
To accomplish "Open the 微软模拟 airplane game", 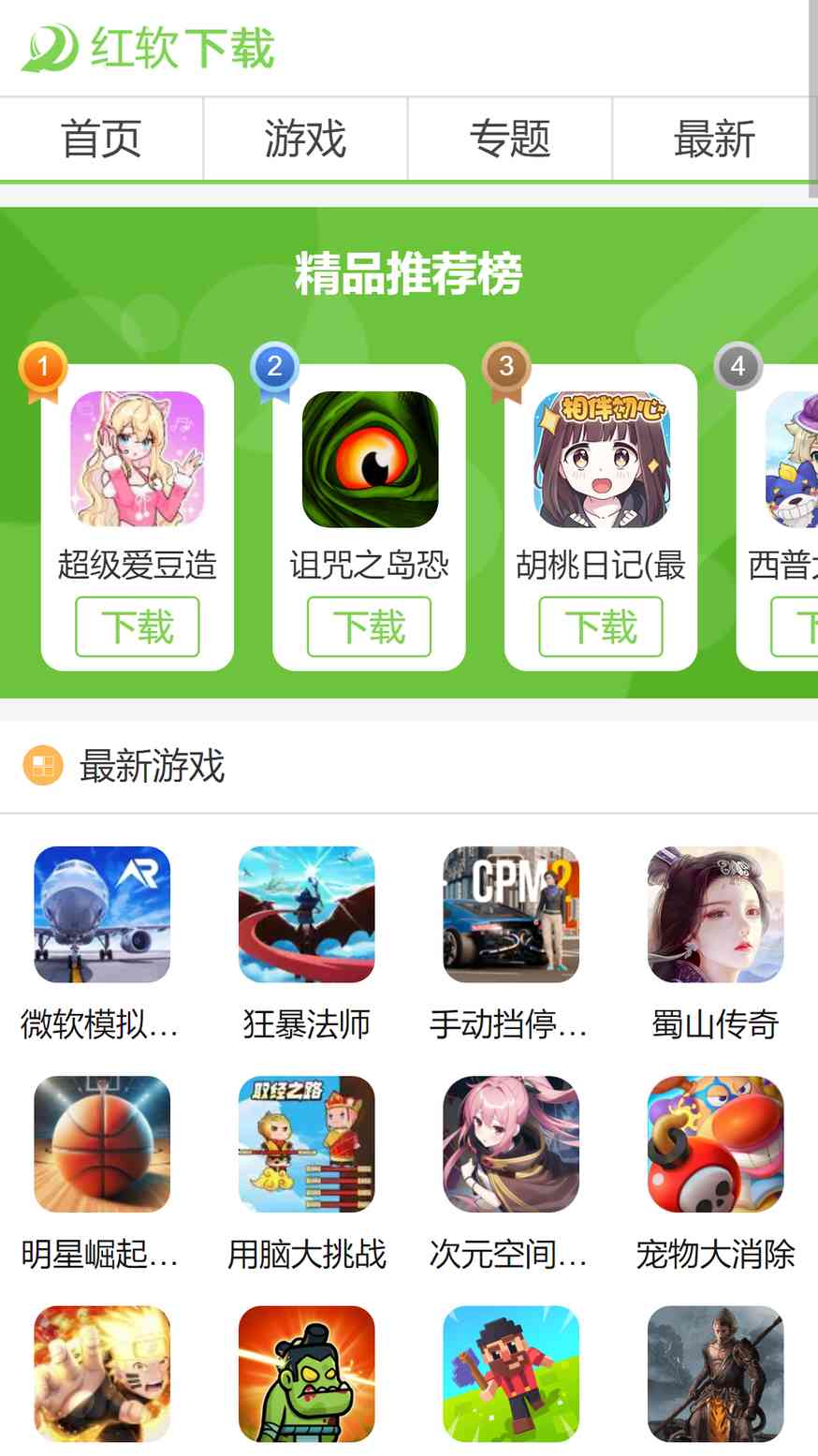I will click(102, 914).
